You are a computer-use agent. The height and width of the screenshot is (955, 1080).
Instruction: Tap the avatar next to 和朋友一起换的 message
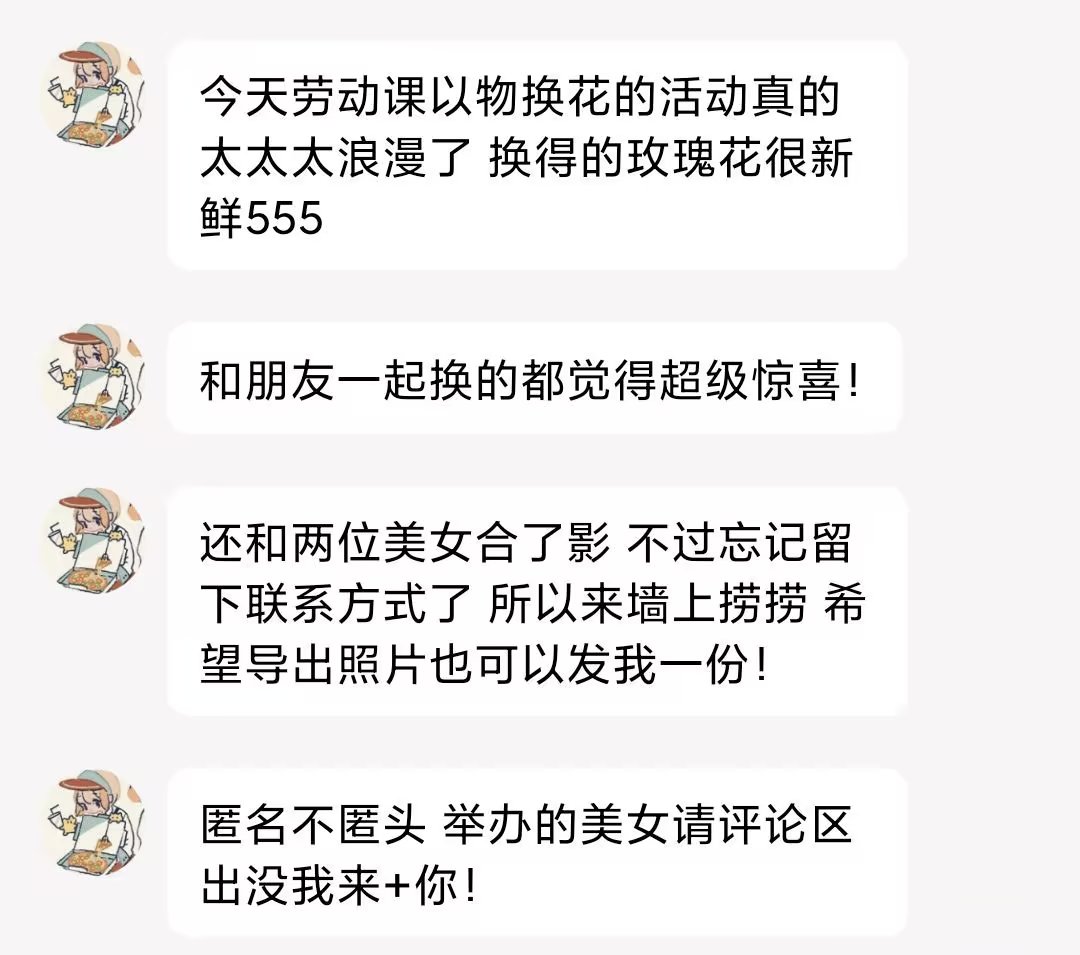[93, 376]
